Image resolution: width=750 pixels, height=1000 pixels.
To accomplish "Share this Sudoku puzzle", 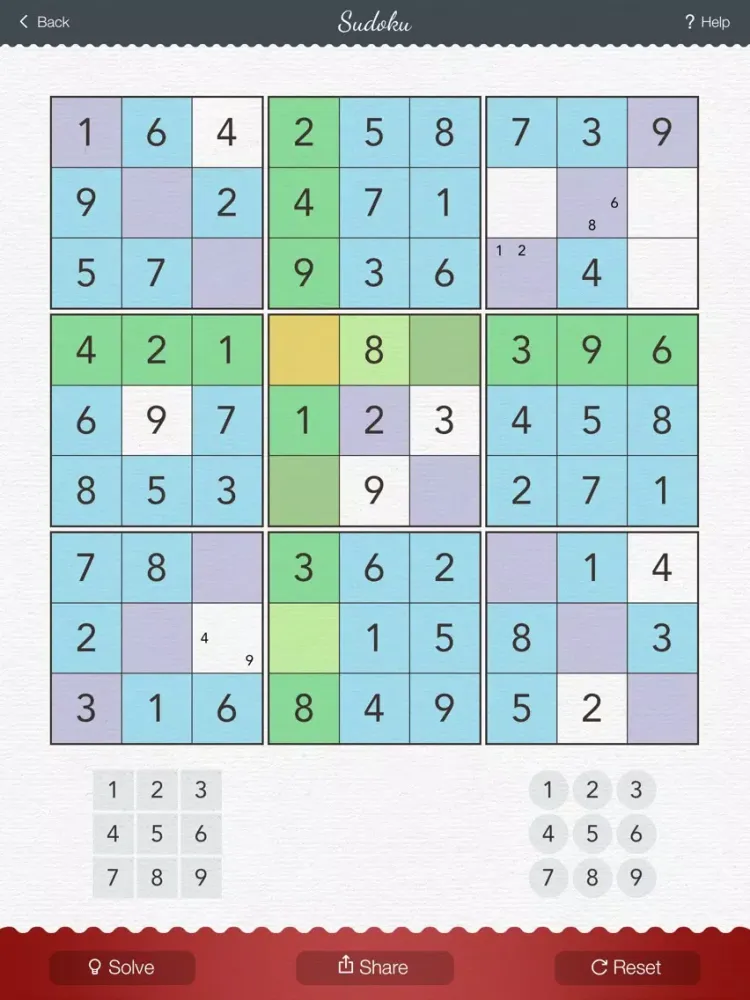I will (x=372, y=967).
